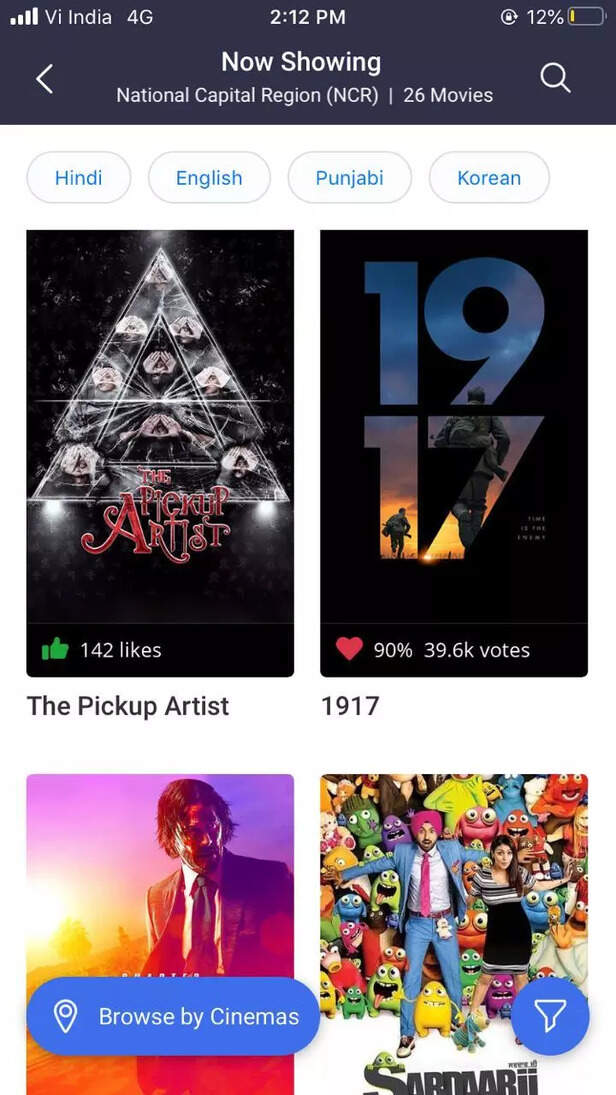
Task: Filter movies by Hindi
Action: pyautogui.click(x=79, y=178)
